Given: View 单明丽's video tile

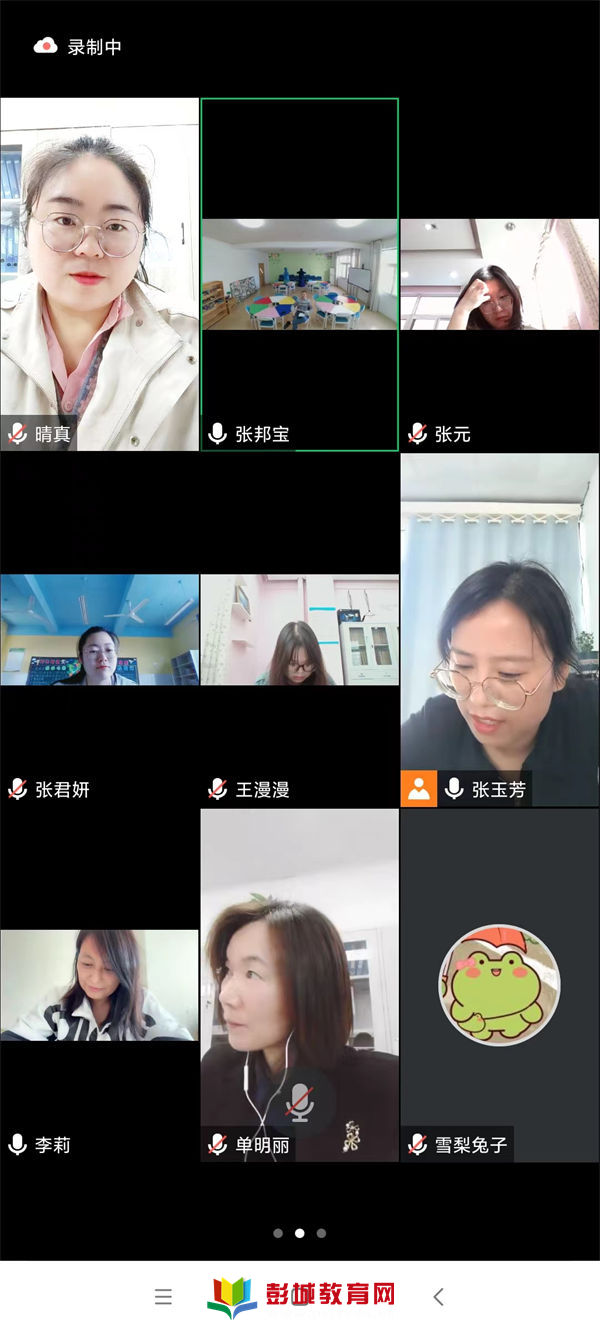Looking at the screenshot, I should tap(300, 985).
